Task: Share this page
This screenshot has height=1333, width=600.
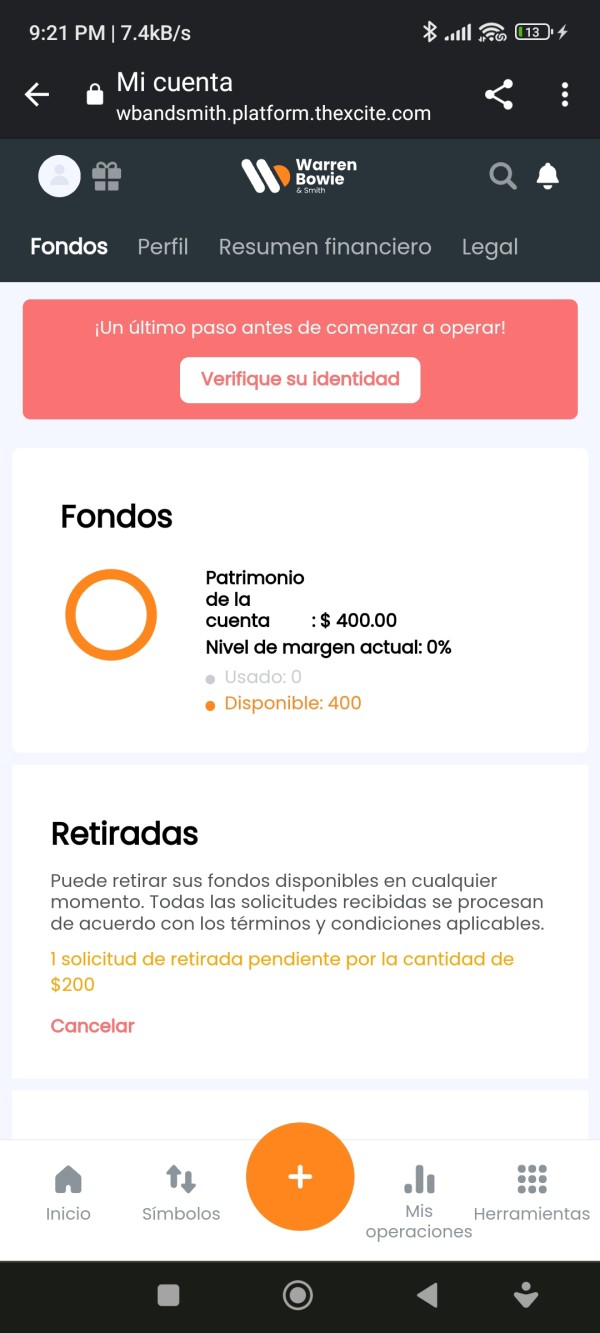Action: coord(499,95)
